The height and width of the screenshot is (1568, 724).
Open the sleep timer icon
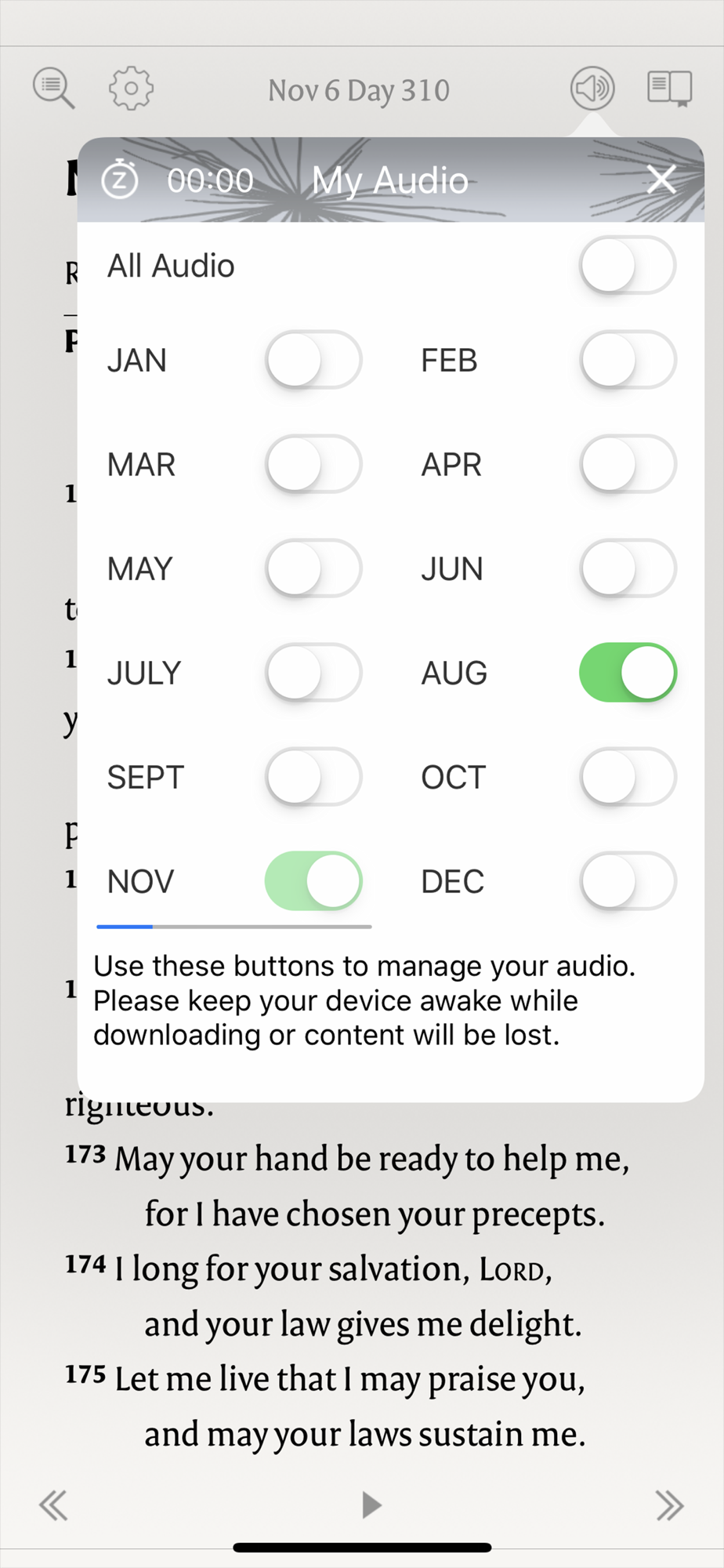120,179
